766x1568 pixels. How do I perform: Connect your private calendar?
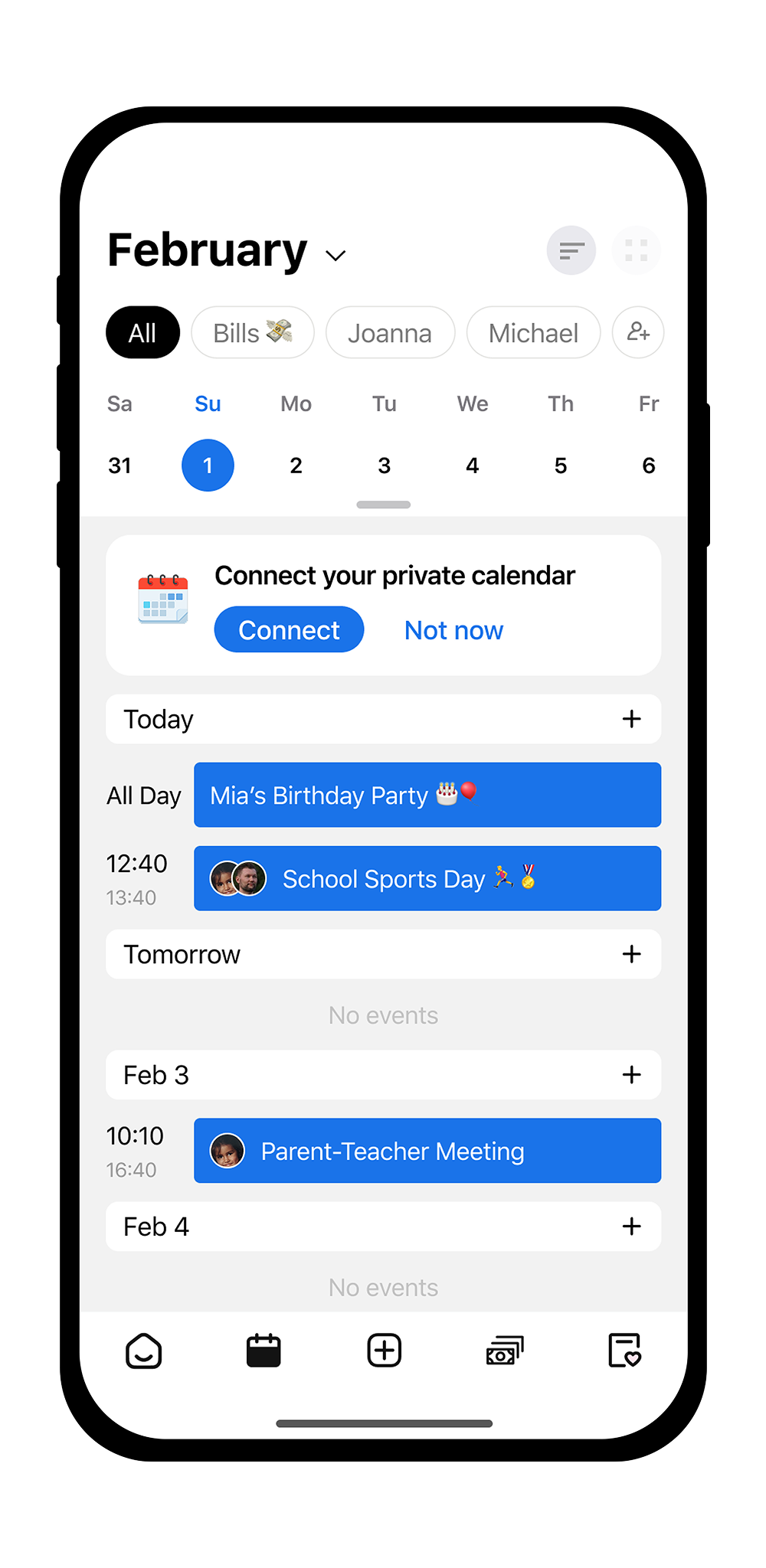tap(289, 629)
